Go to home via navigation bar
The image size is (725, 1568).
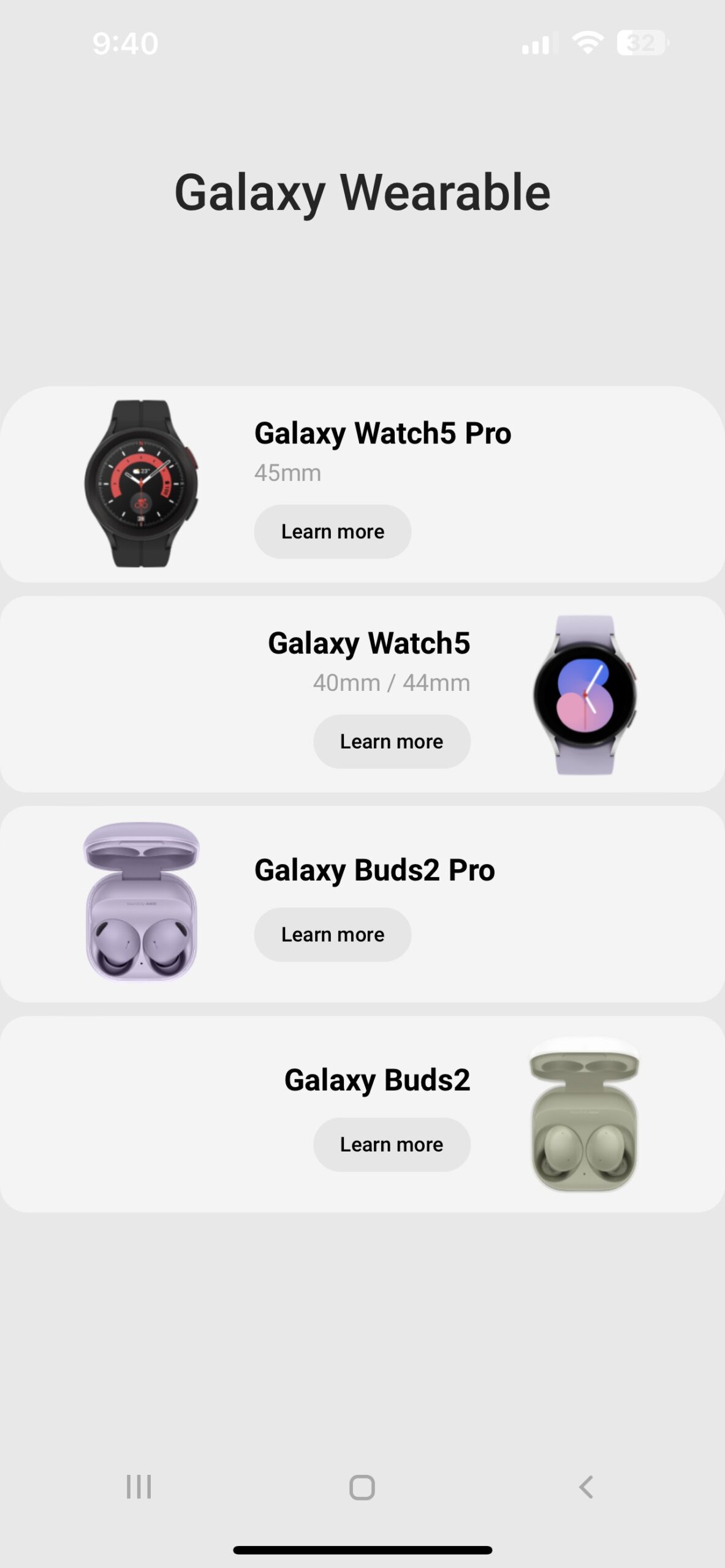pyautogui.click(x=362, y=1487)
